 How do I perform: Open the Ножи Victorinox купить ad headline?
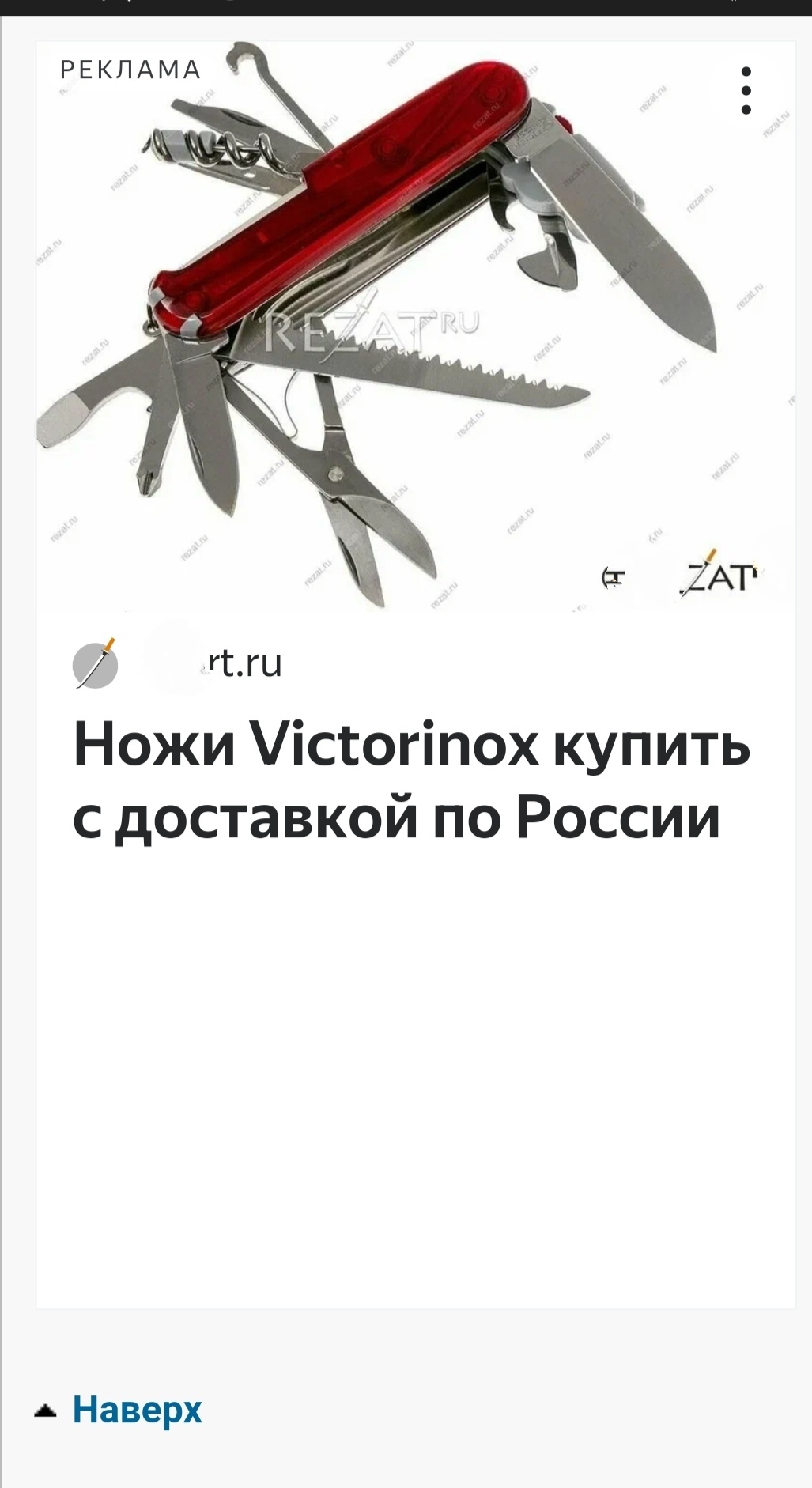tap(411, 781)
